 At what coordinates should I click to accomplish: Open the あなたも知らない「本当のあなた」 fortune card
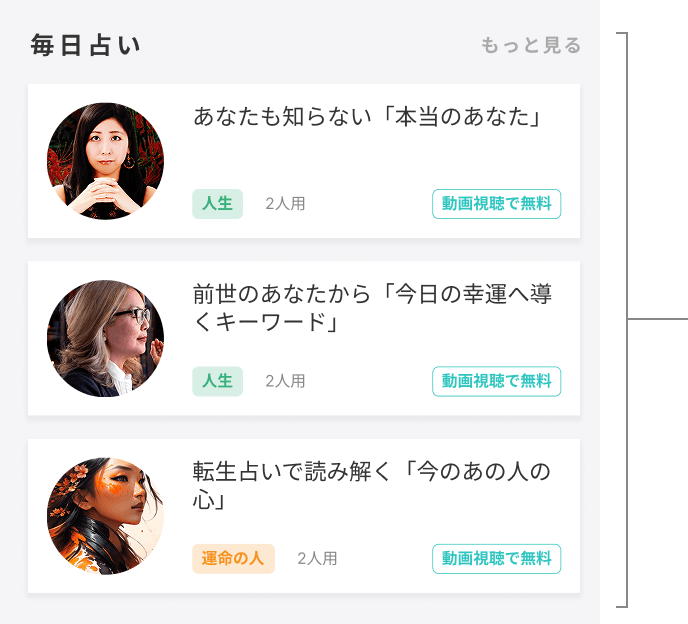click(366, 117)
